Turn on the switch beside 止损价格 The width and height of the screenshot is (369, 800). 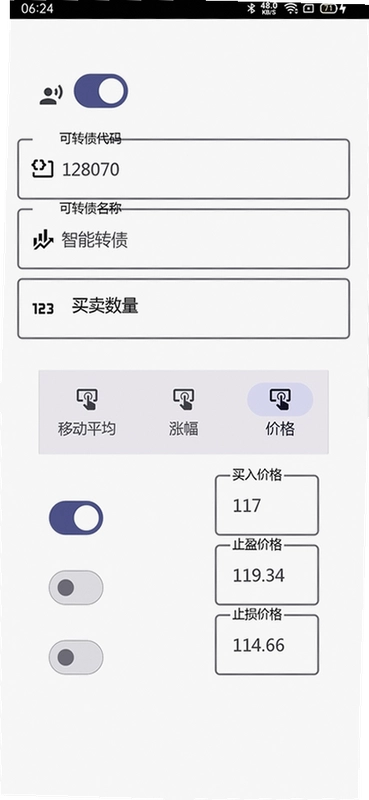coord(76,657)
